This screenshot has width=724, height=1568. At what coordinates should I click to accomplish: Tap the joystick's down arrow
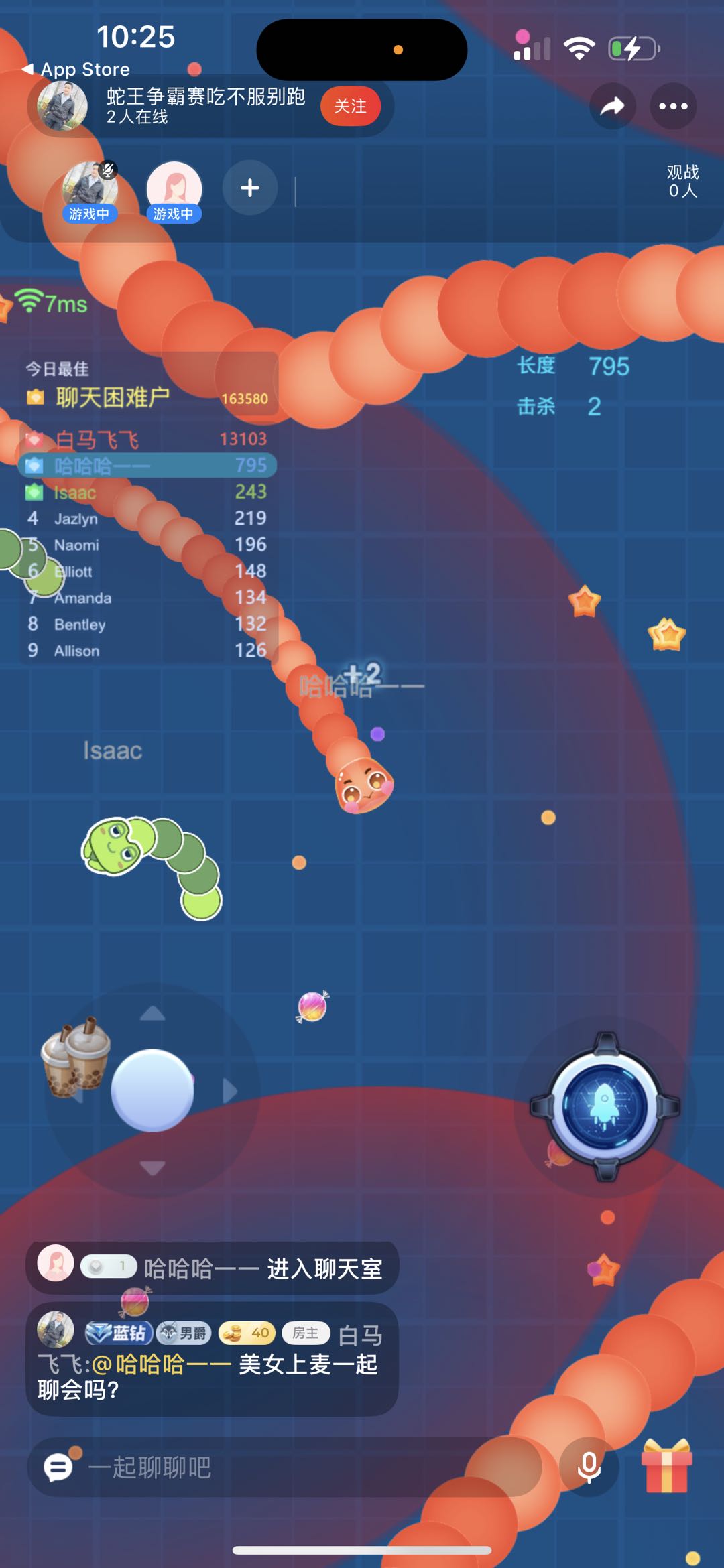(x=152, y=1168)
